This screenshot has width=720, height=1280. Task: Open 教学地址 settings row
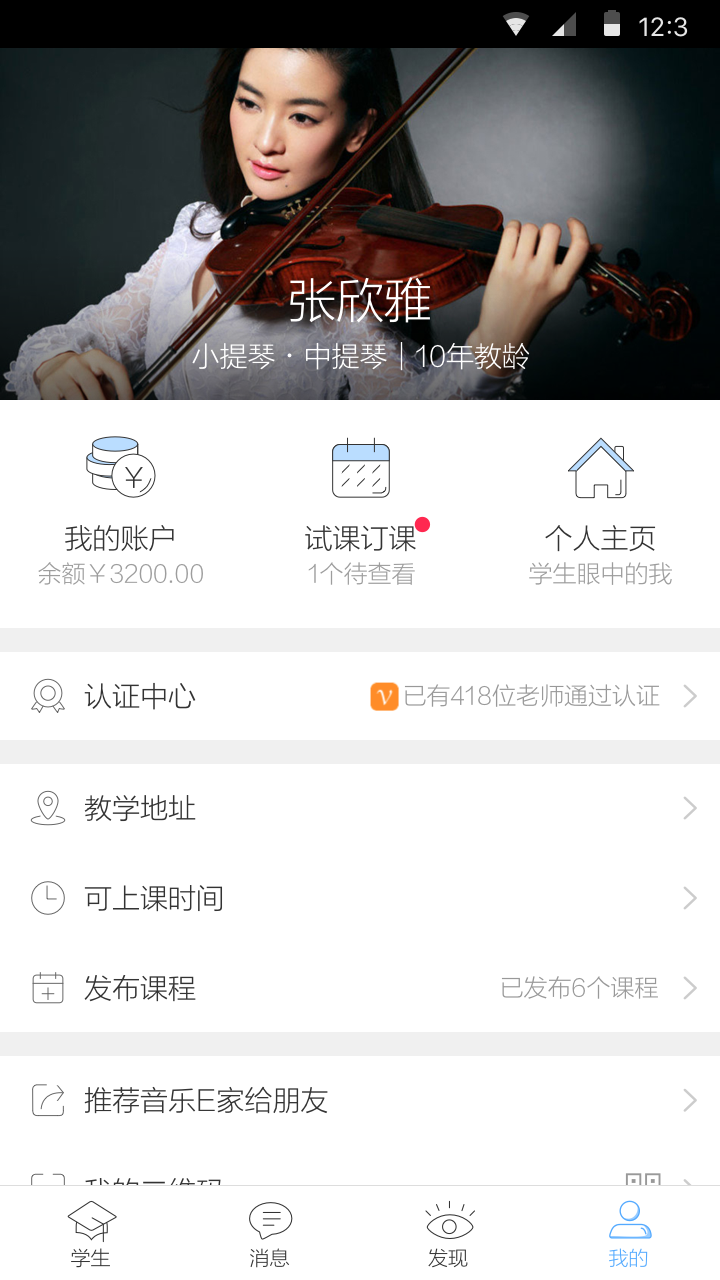(360, 808)
